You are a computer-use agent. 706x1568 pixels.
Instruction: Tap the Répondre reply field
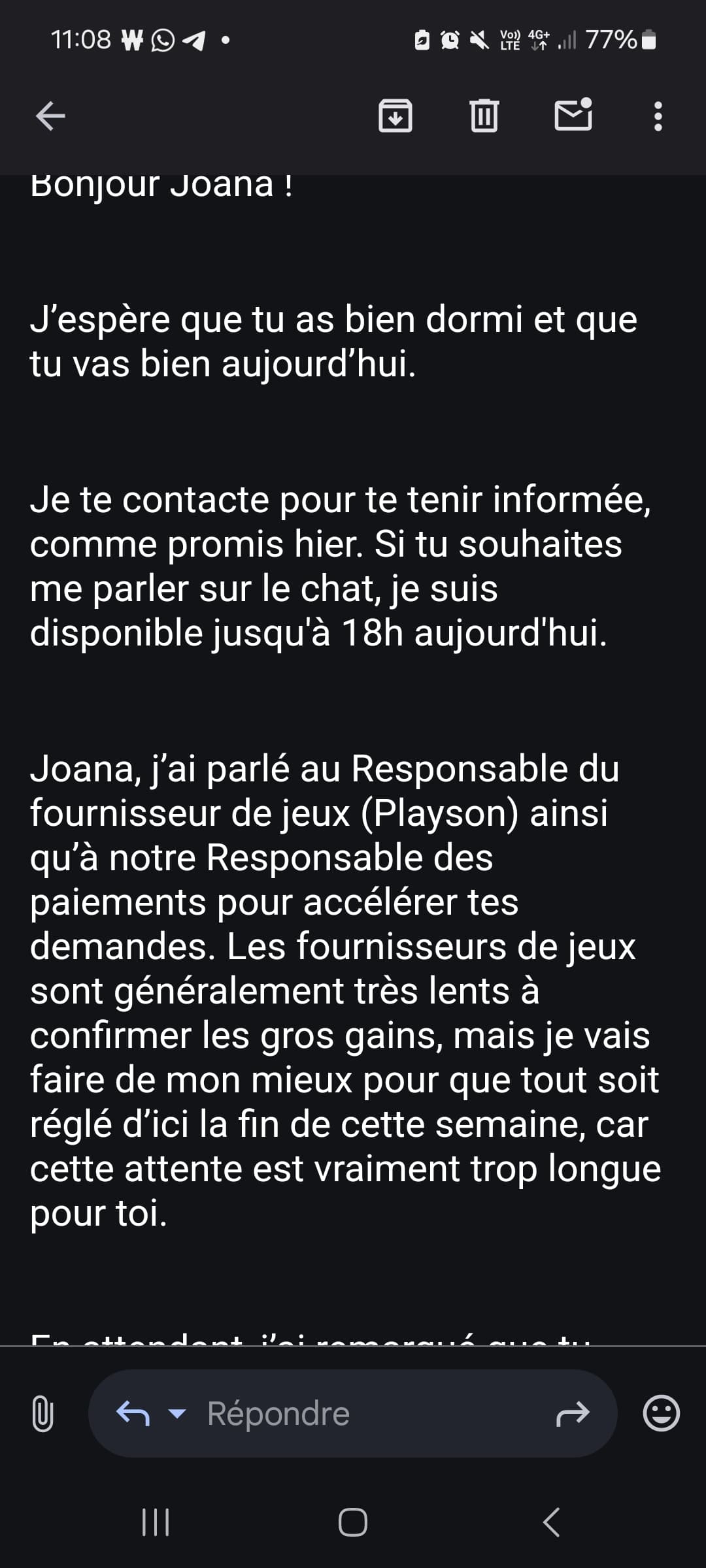(x=353, y=1413)
